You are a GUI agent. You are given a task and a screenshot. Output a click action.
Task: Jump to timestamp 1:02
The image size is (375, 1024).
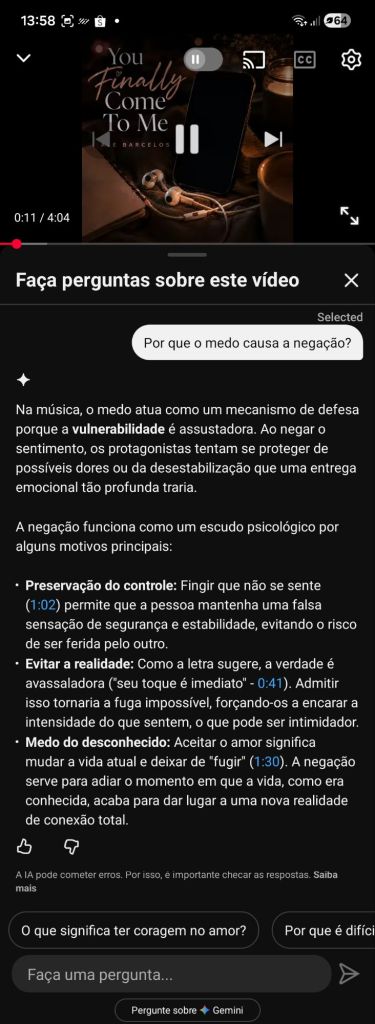[x=44, y=605]
